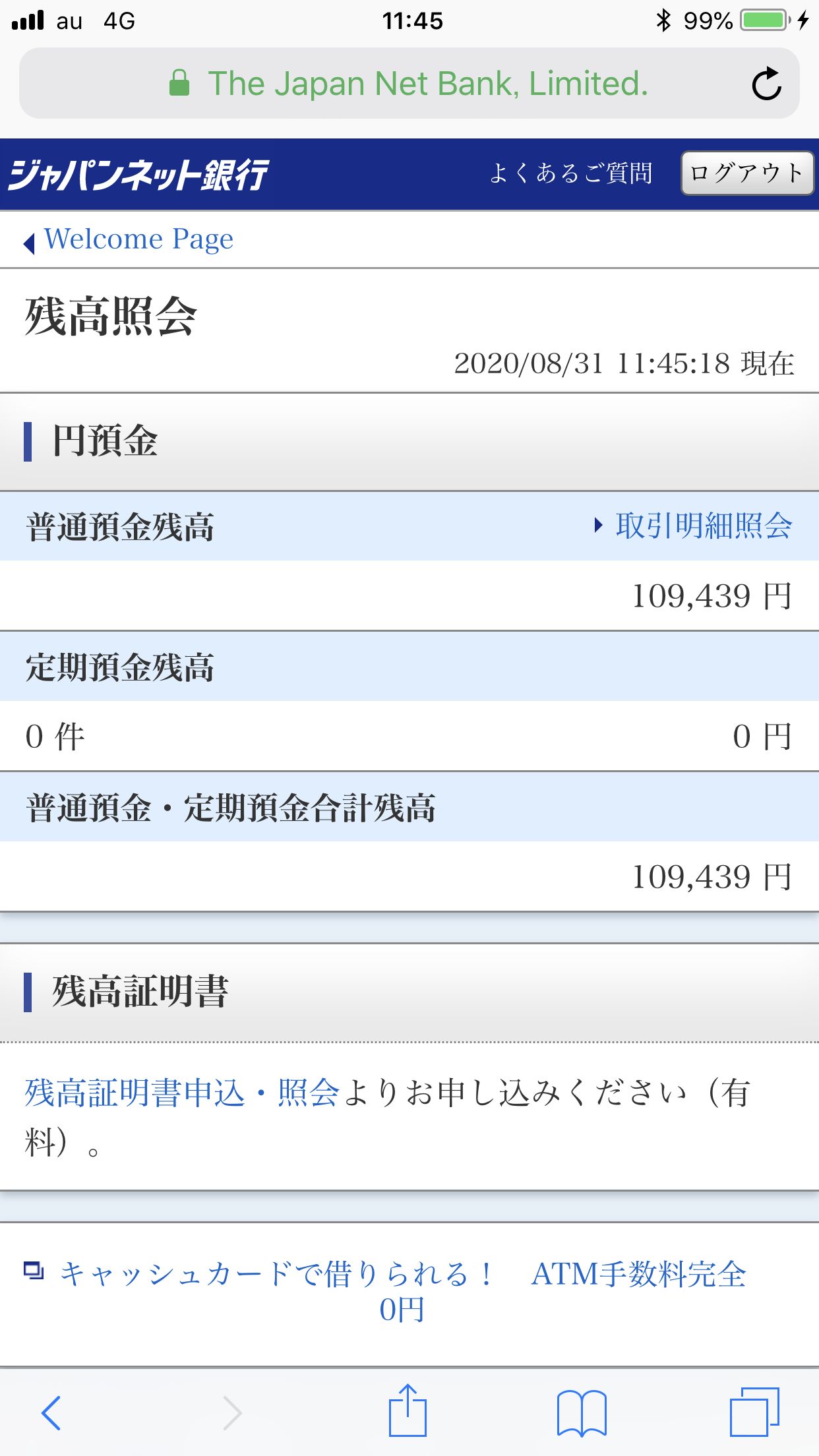Screen dimensions: 819x1456
Task: Expand the disclosure triangle before 取引明細照会
Action: pyautogui.click(x=598, y=526)
